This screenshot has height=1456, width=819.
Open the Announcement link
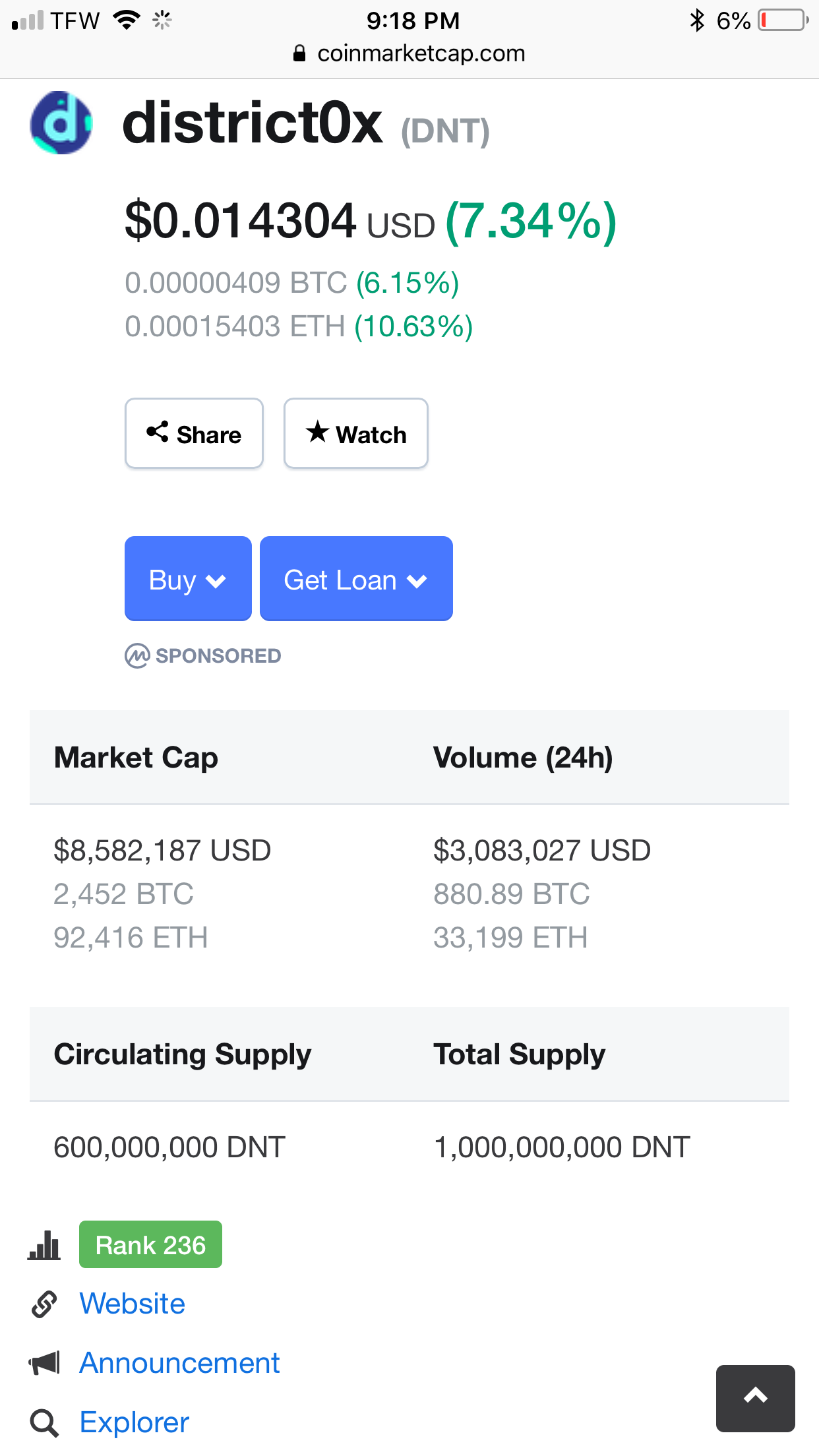(x=179, y=1362)
